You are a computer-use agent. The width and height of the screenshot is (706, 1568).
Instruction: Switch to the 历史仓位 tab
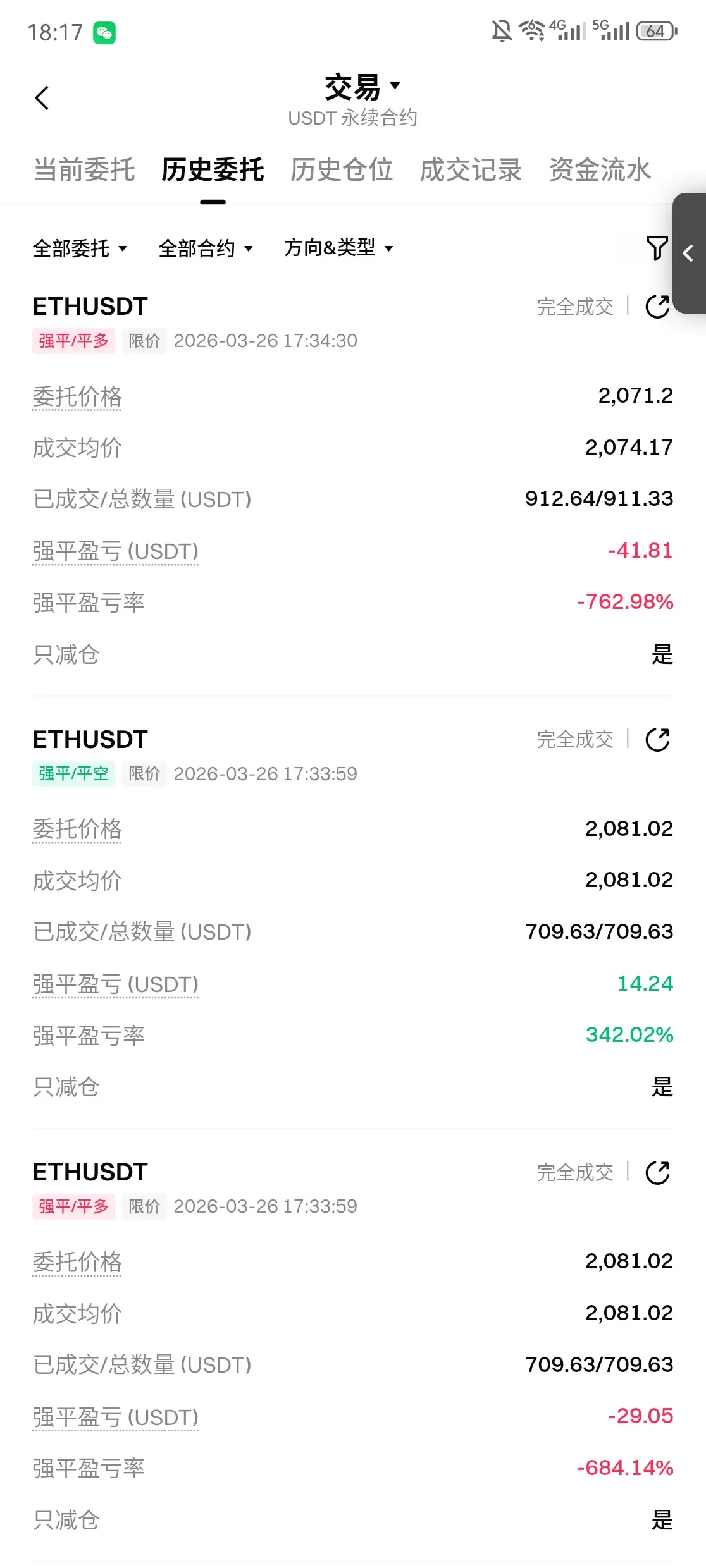pyautogui.click(x=342, y=169)
